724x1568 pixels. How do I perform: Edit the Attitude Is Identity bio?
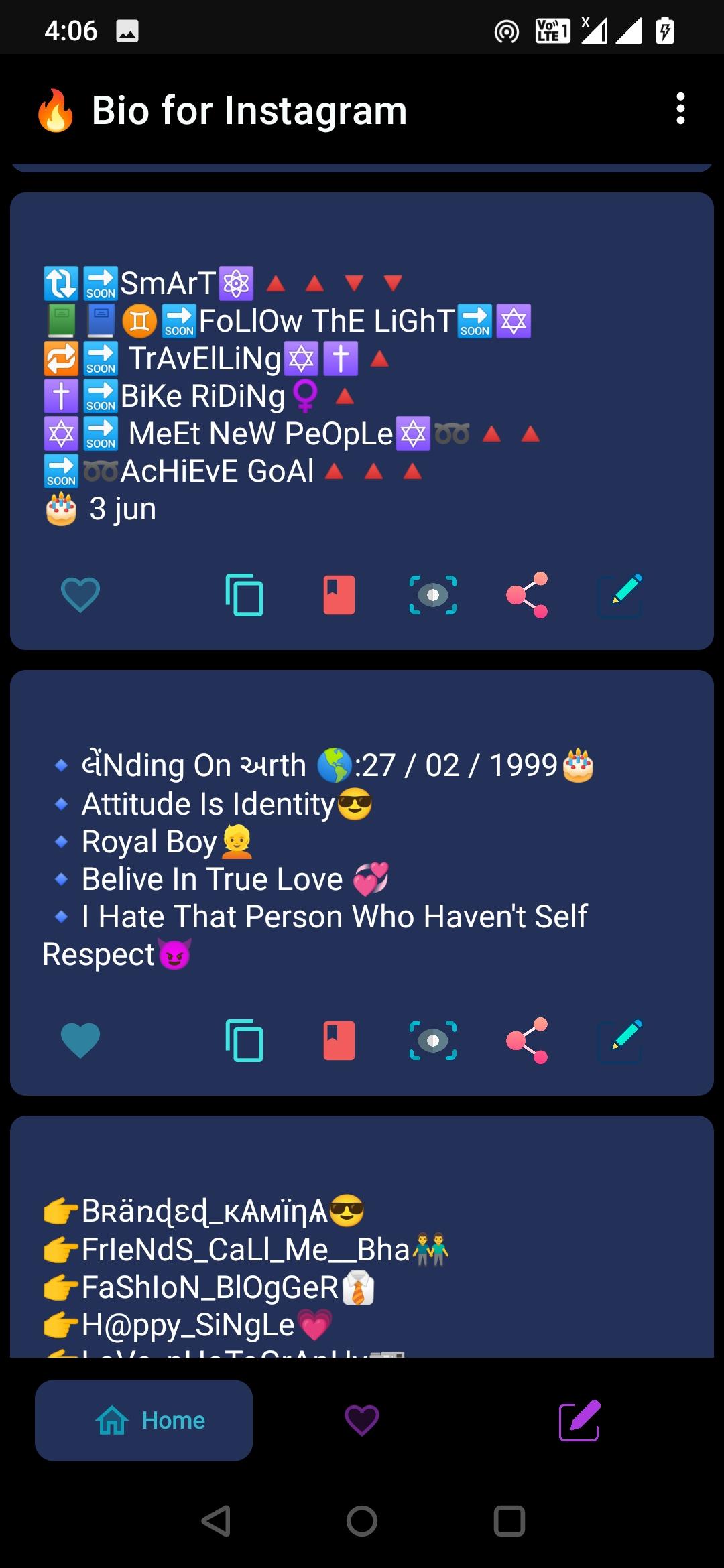coord(621,1041)
